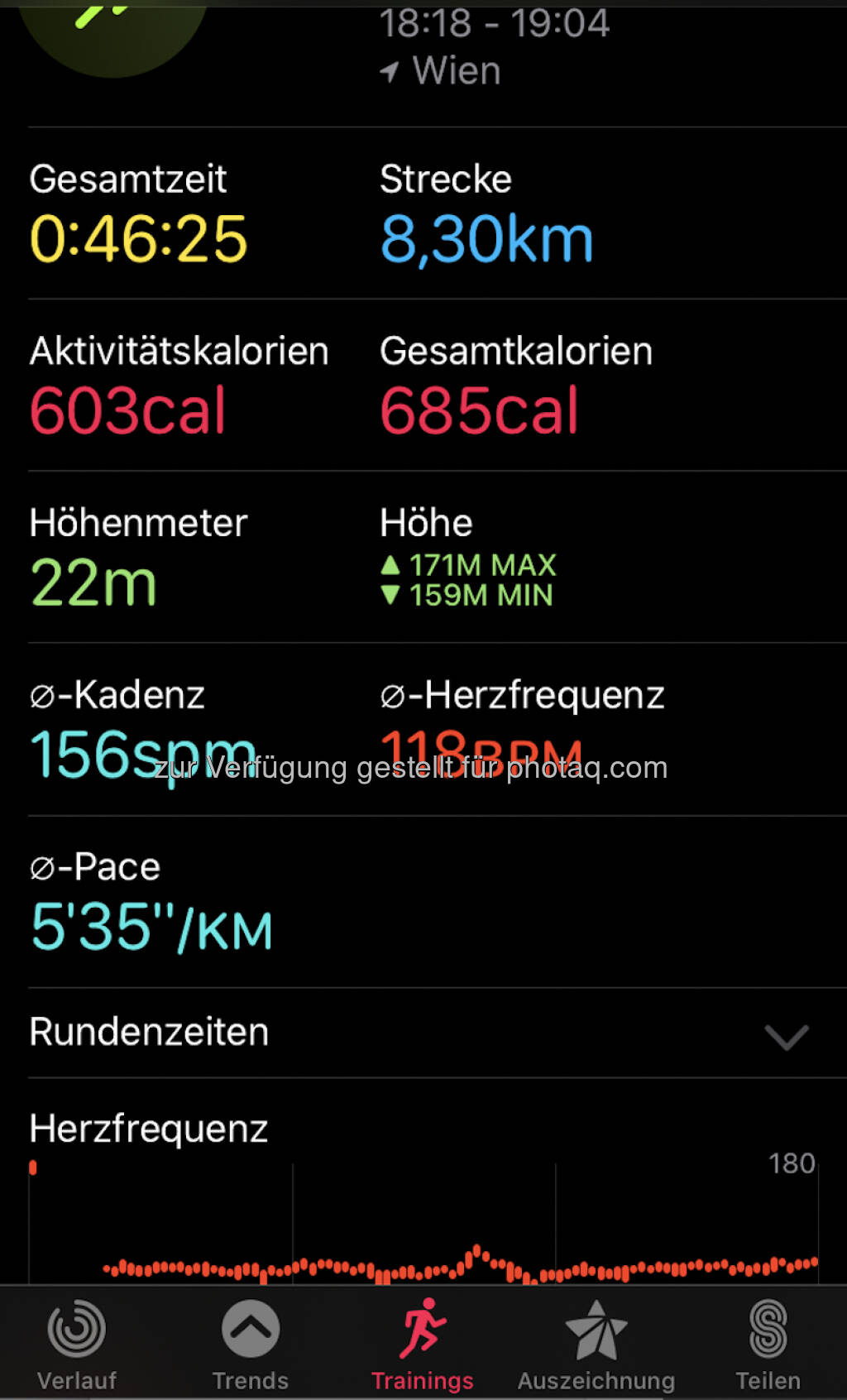
Task: Go to the Auszeichnung tab
Action: [x=596, y=1345]
